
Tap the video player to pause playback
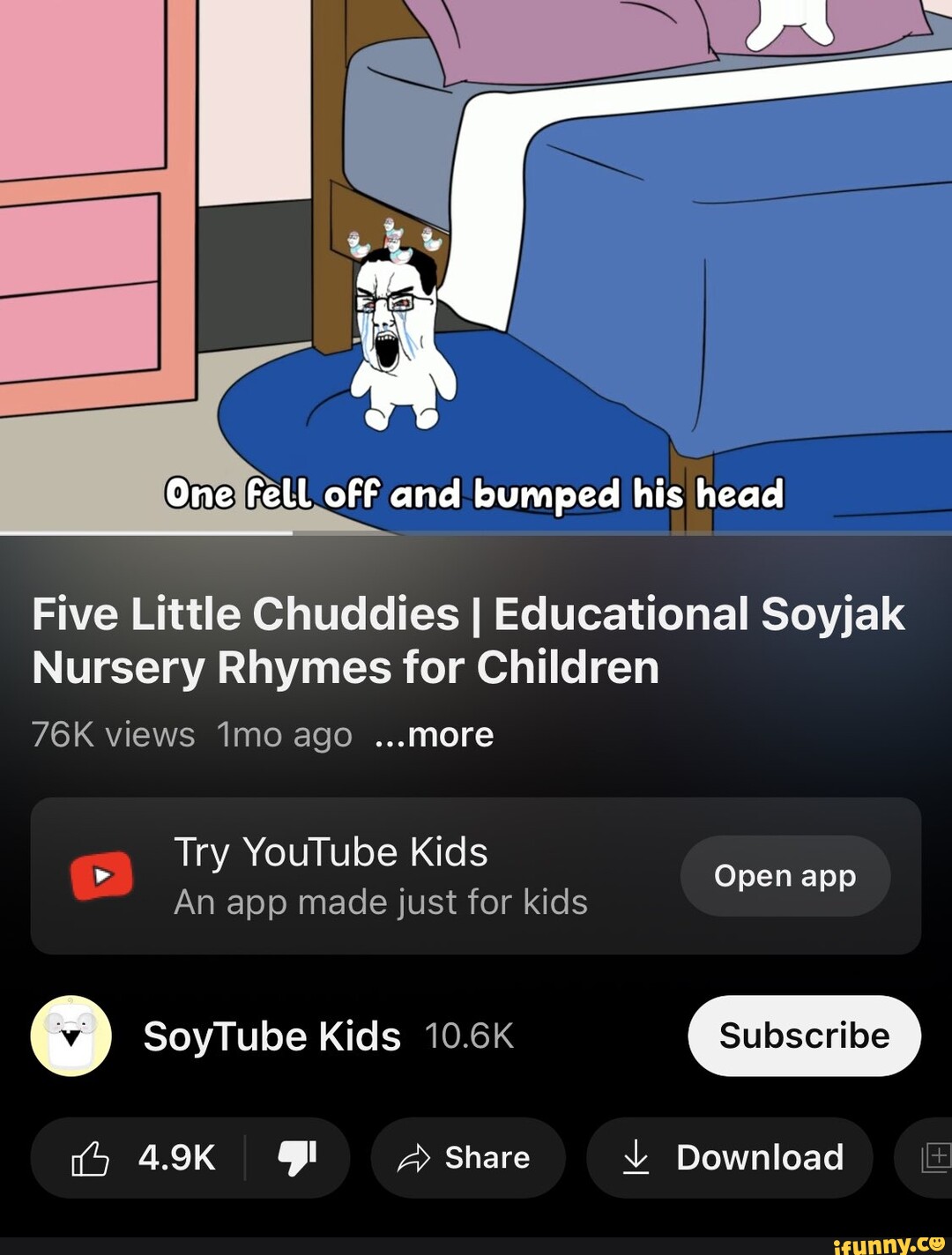coord(476,264)
